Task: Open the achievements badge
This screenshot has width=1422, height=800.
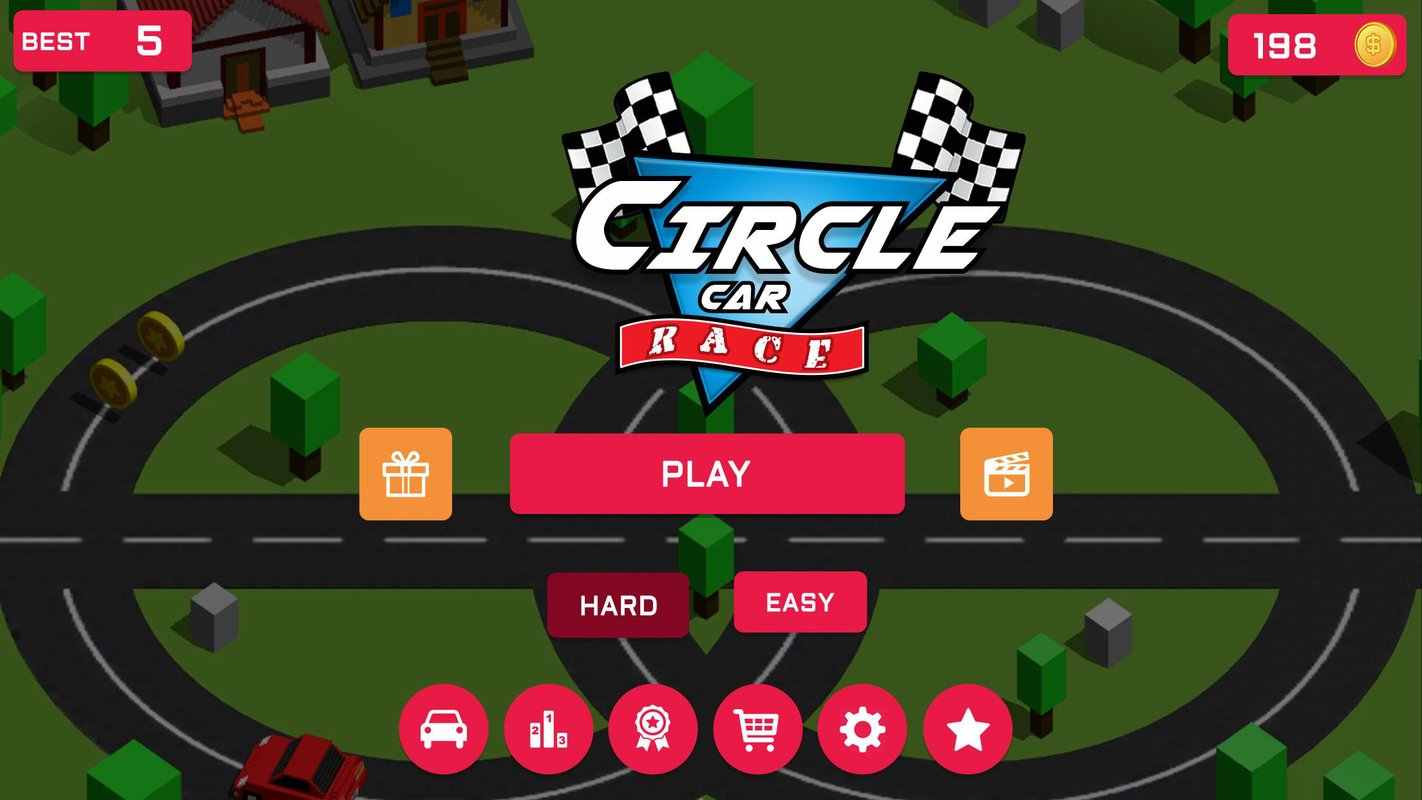Action: pyautogui.click(x=652, y=729)
